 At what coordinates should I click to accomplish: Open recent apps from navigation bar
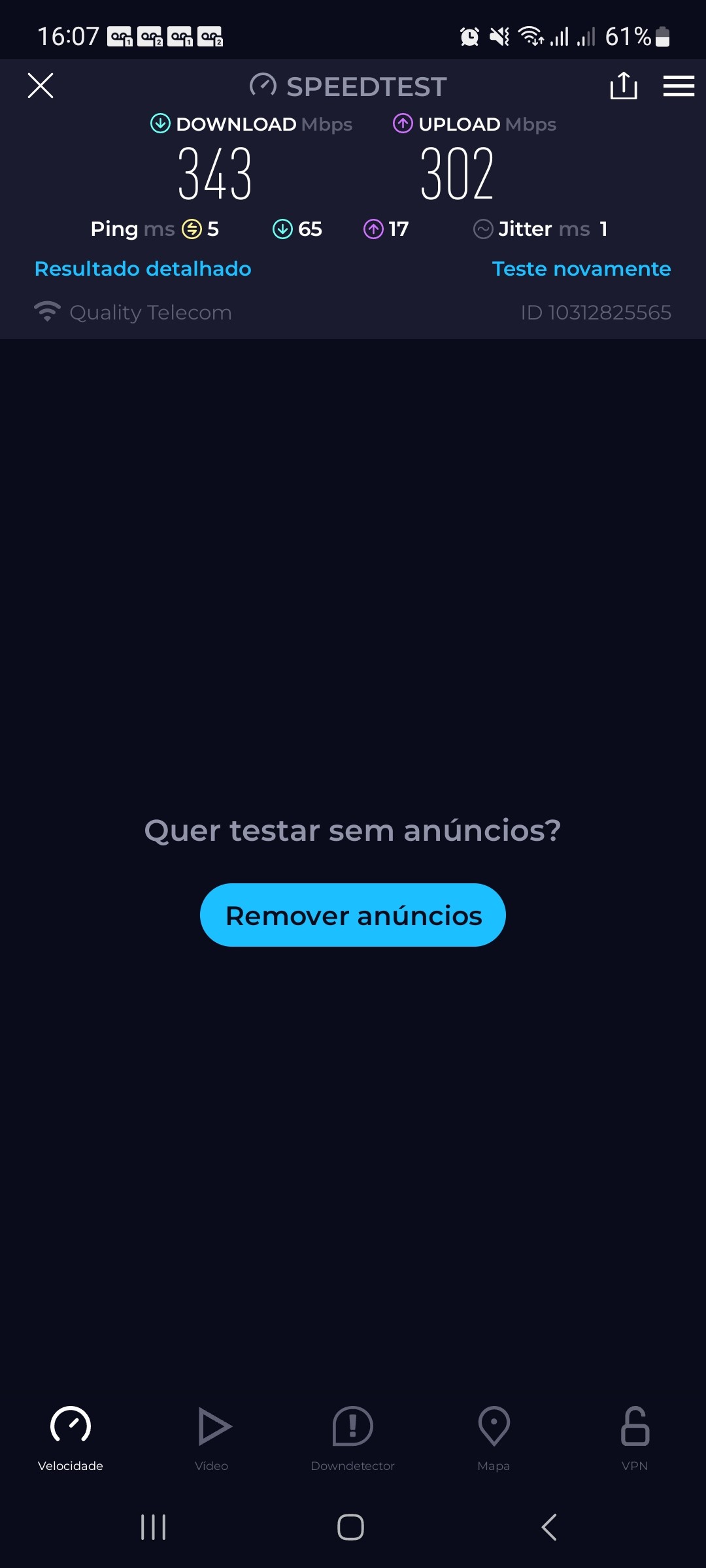point(154,1527)
